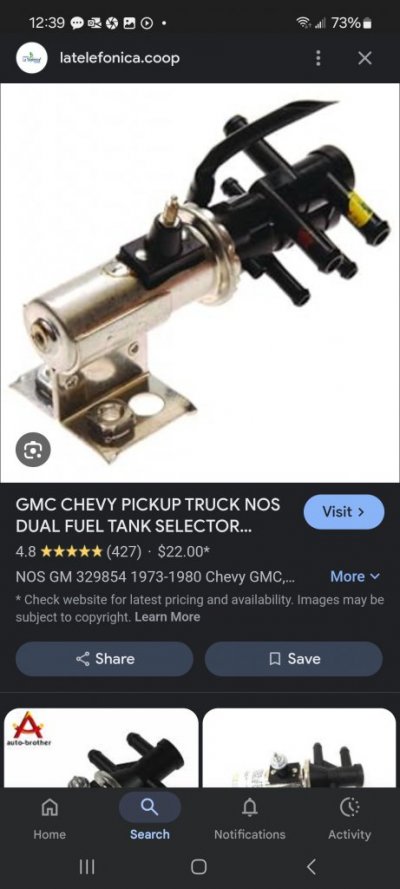Go to the Home tab
Image resolution: width=400 pixels, height=889 pixels.
(49, 818)
